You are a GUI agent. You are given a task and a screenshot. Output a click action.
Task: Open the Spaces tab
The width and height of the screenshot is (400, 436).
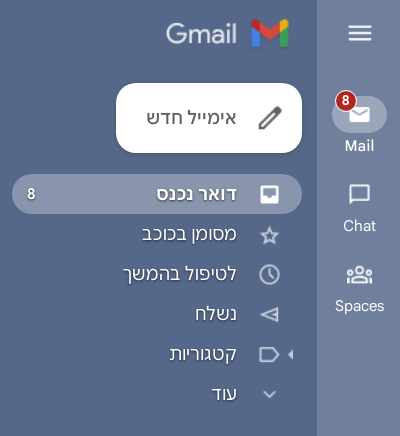tap(359, 289)
